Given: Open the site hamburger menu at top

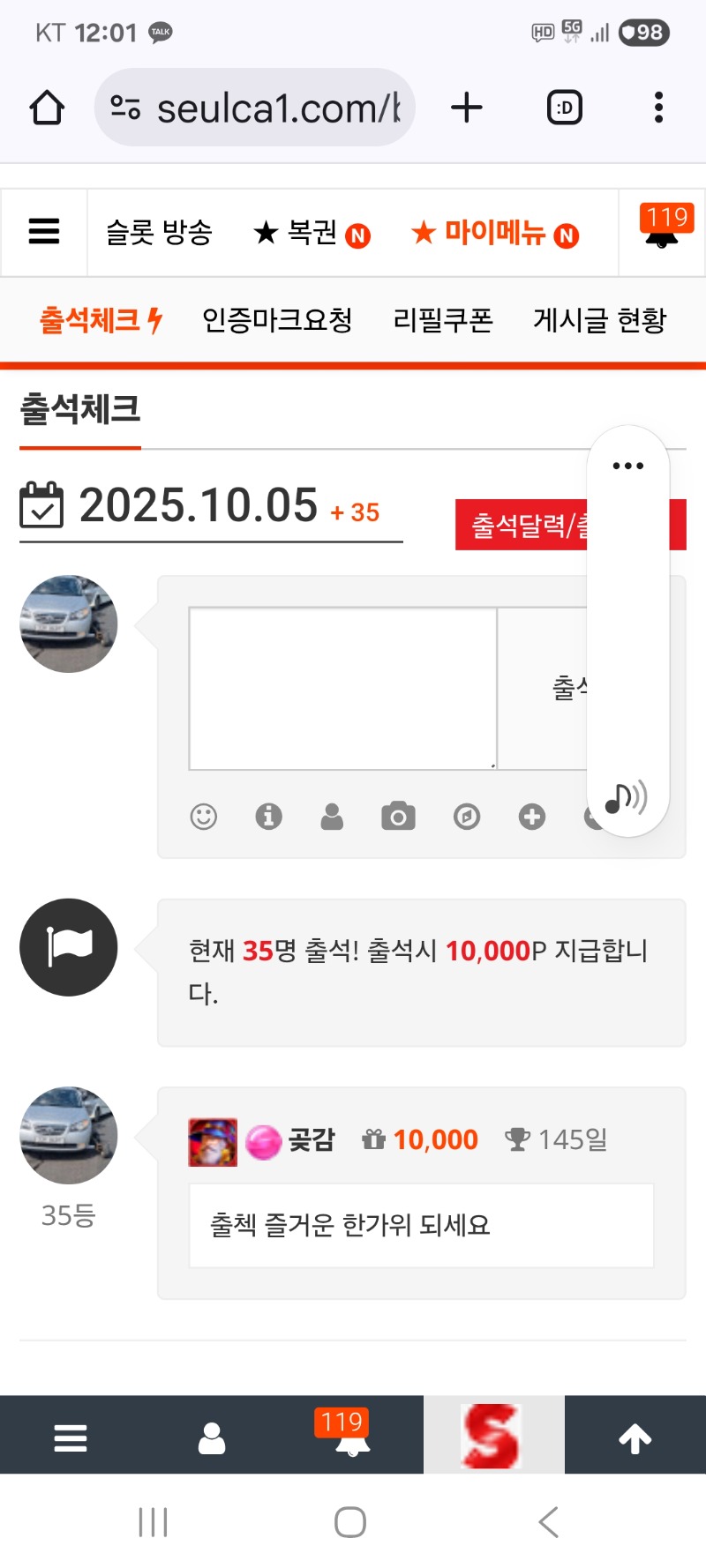Looking at the screenshot, I should tap(44, 232).
